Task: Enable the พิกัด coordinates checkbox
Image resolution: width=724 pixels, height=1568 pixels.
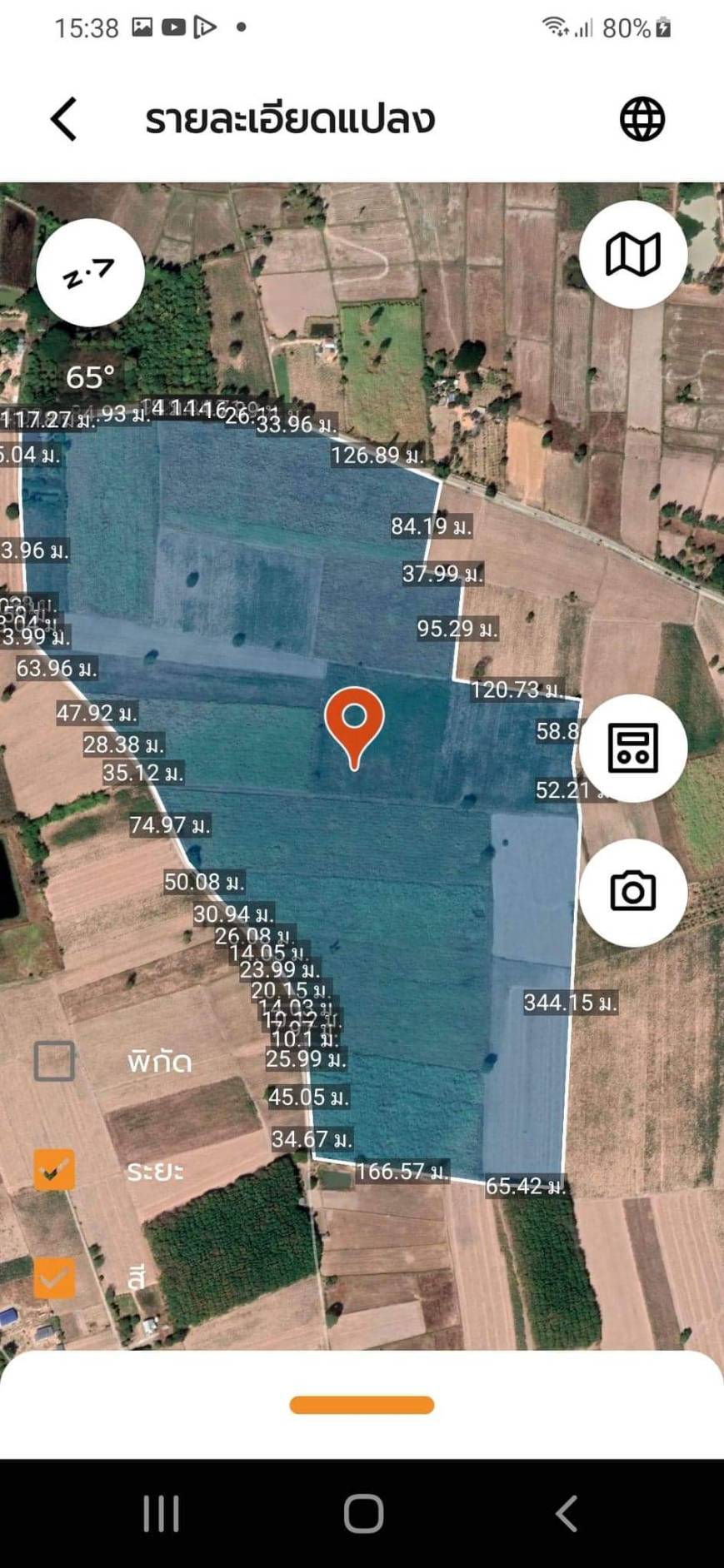Action: pyautogui.click(x=54, y=1061)
